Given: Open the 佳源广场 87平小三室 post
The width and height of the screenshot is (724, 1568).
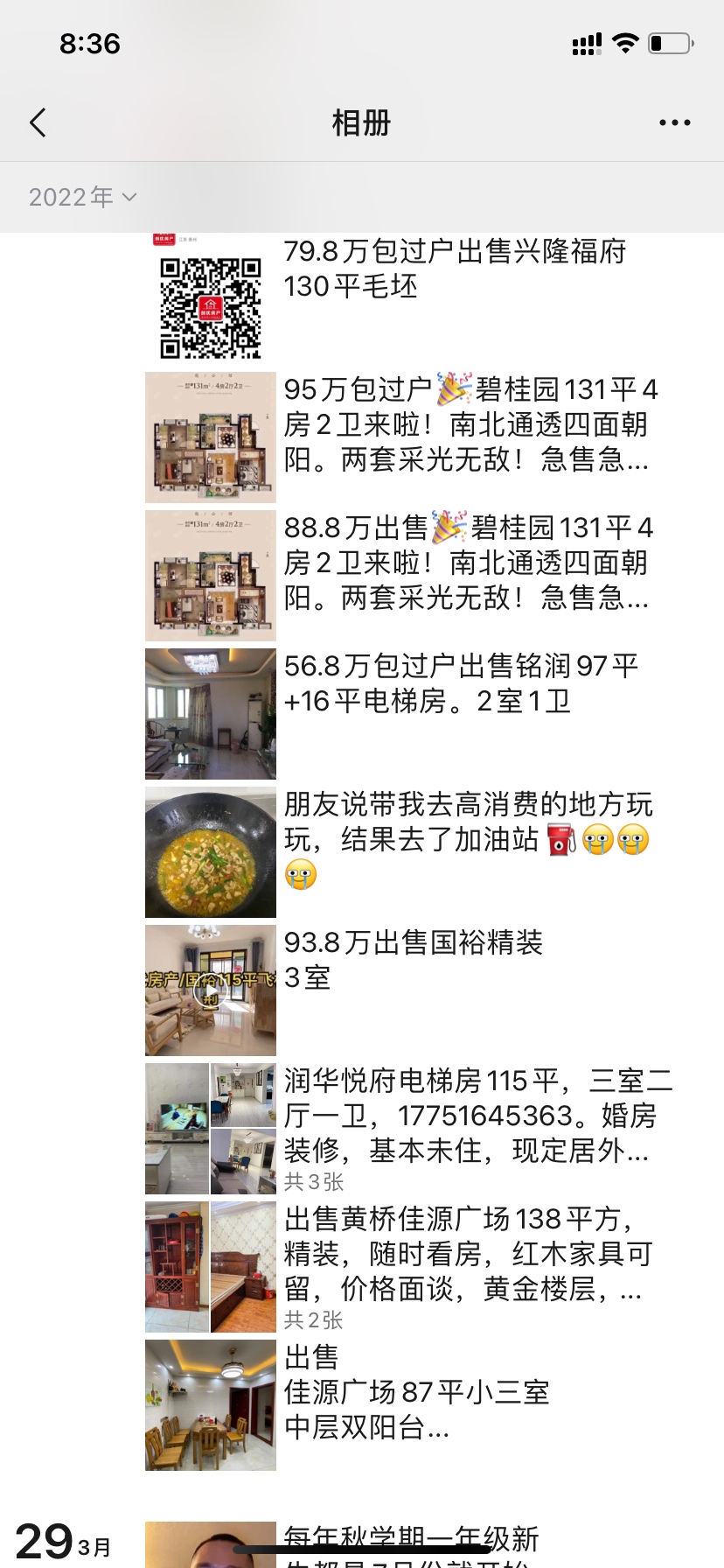Looking at the screenshot, I should (407, 1405).
